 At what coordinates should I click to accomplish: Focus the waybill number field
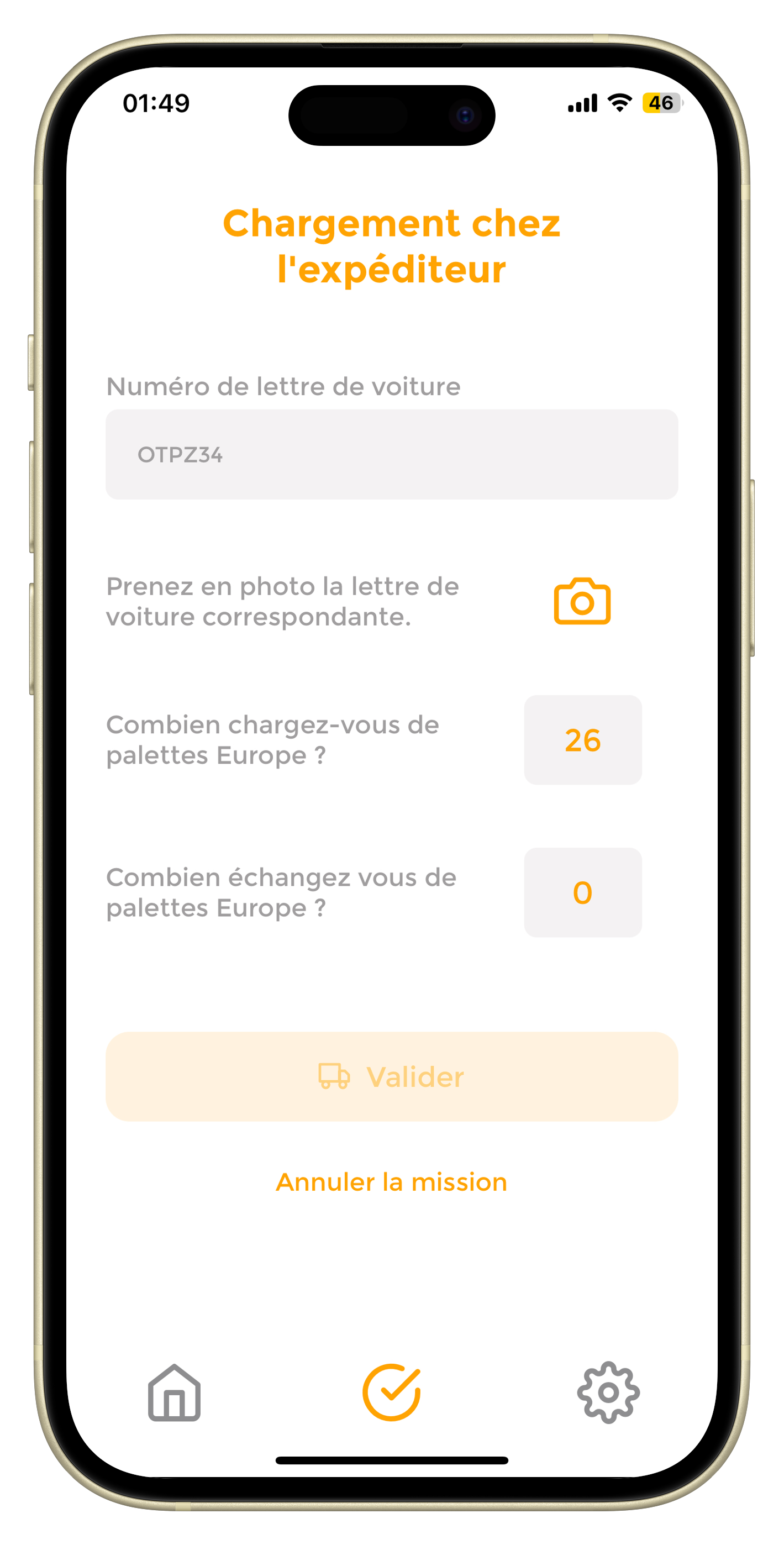pos(392,454)
